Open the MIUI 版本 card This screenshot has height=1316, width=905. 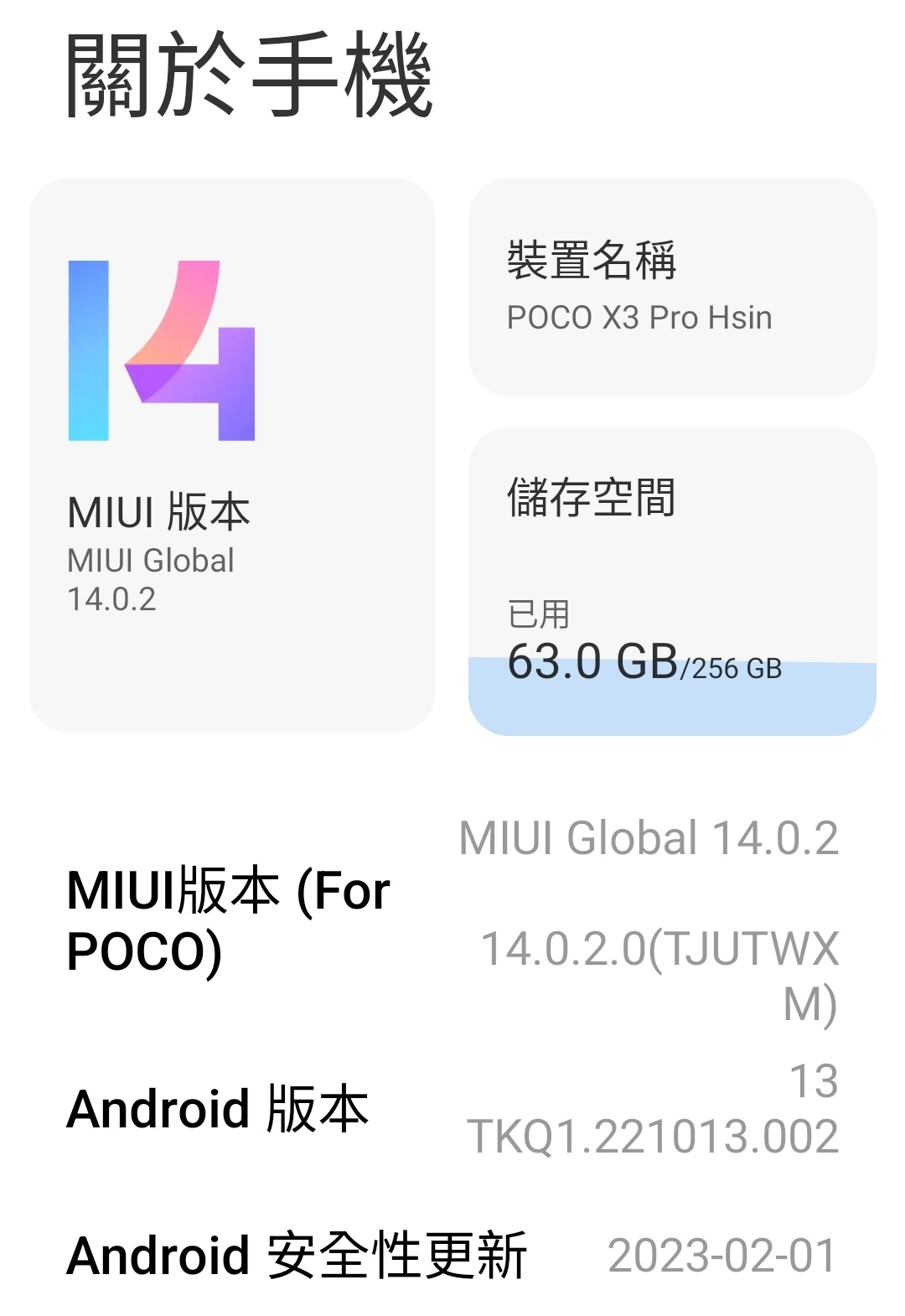coord(231,454)
